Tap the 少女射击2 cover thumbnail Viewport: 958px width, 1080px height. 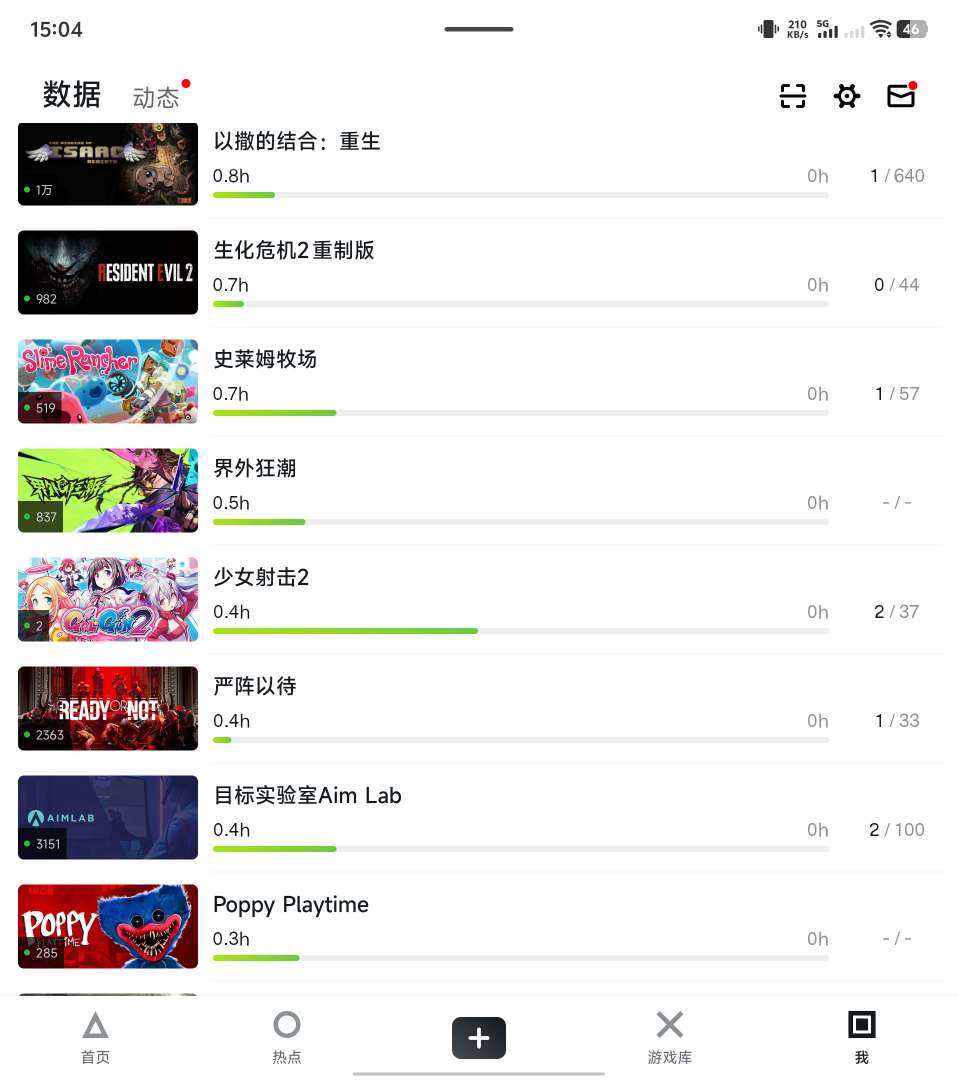click(x=107, y=599)
